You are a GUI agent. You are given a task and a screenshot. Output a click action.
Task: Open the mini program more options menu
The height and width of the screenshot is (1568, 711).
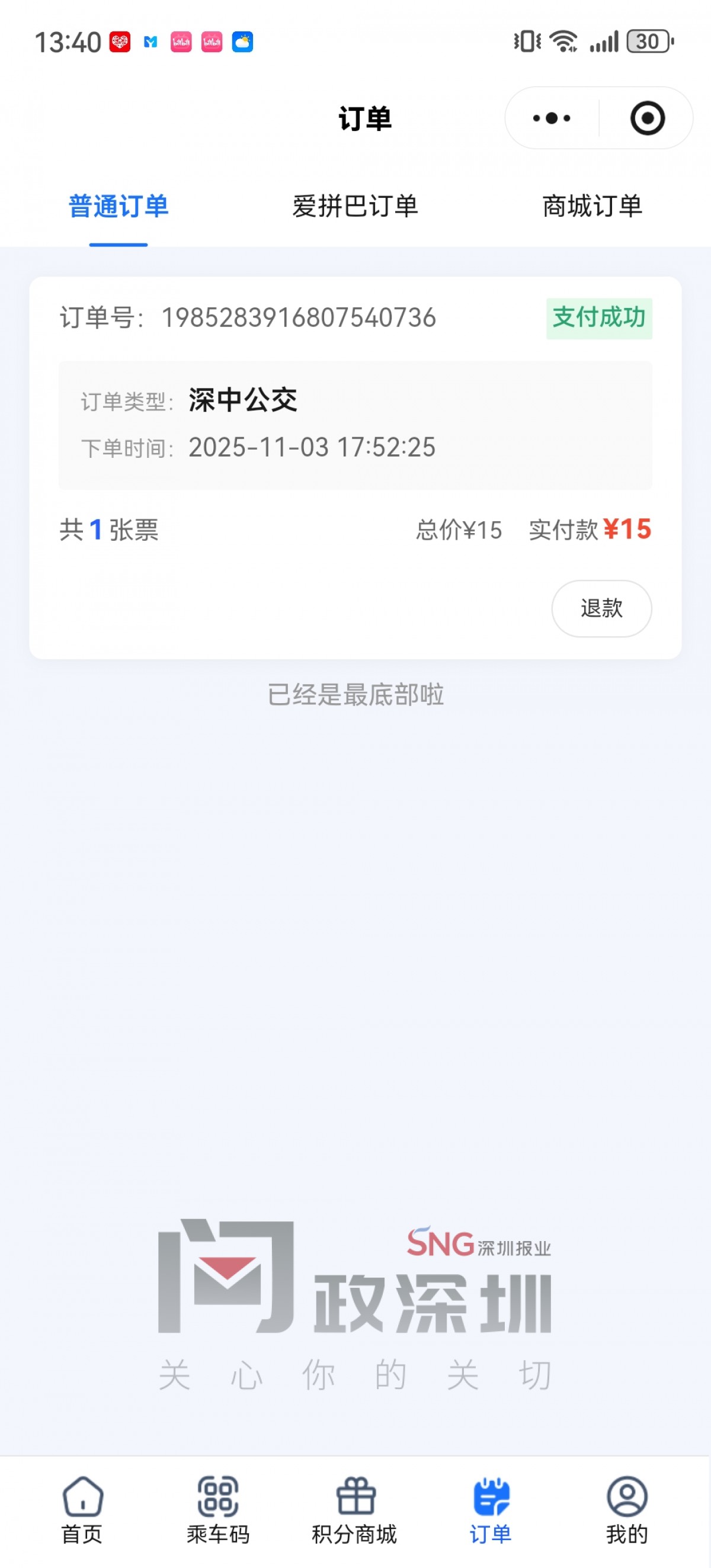click(x=552, y=118)
